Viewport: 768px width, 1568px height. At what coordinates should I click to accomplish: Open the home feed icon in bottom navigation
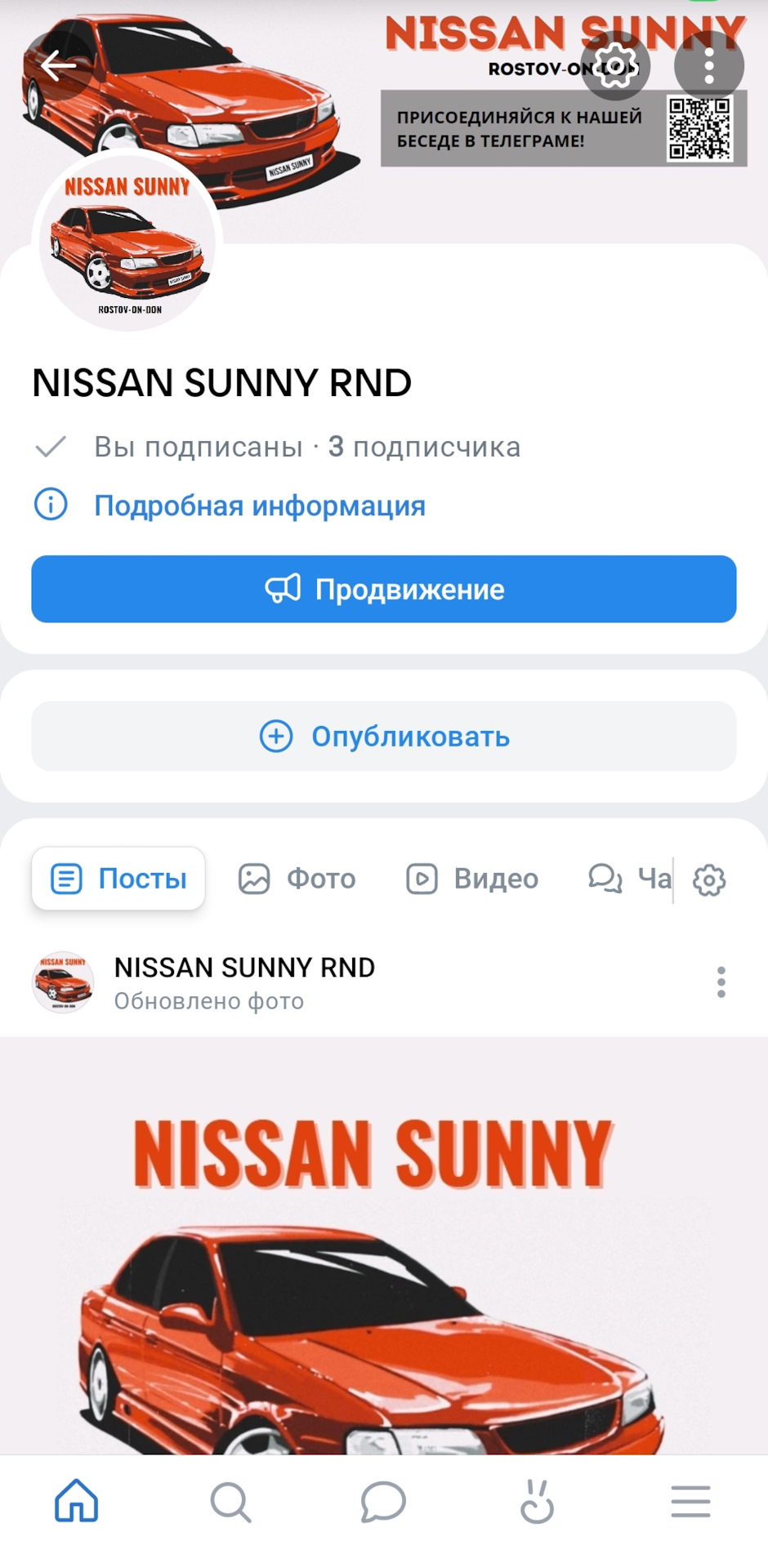pos(76,1503)
